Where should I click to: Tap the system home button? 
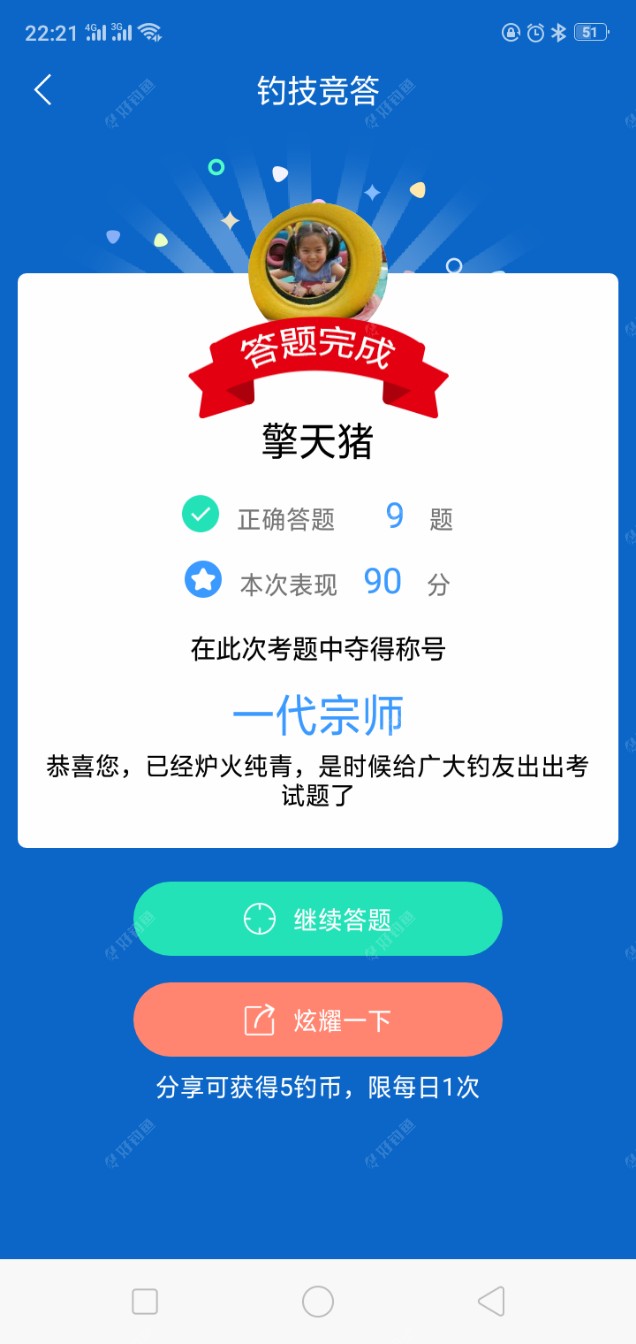point(318,1301)
